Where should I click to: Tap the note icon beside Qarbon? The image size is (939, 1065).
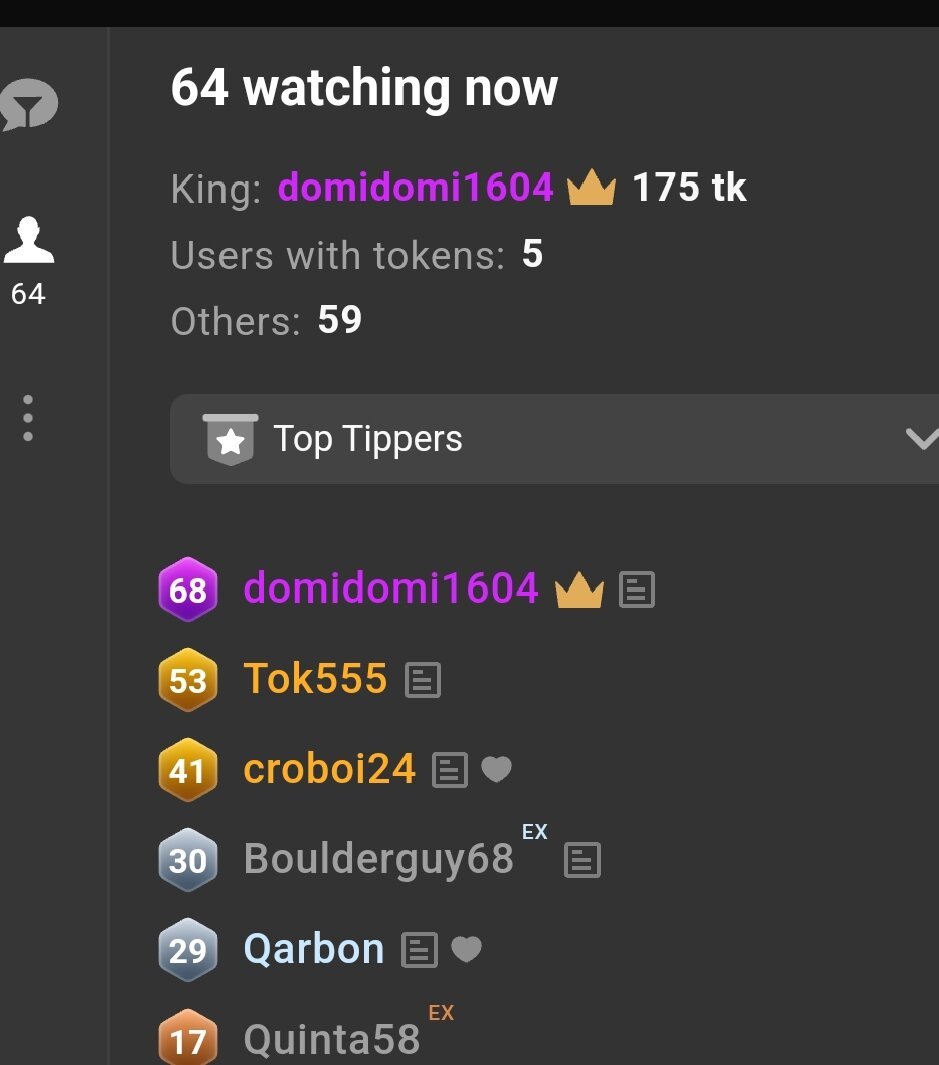click(x=419, y=950)
